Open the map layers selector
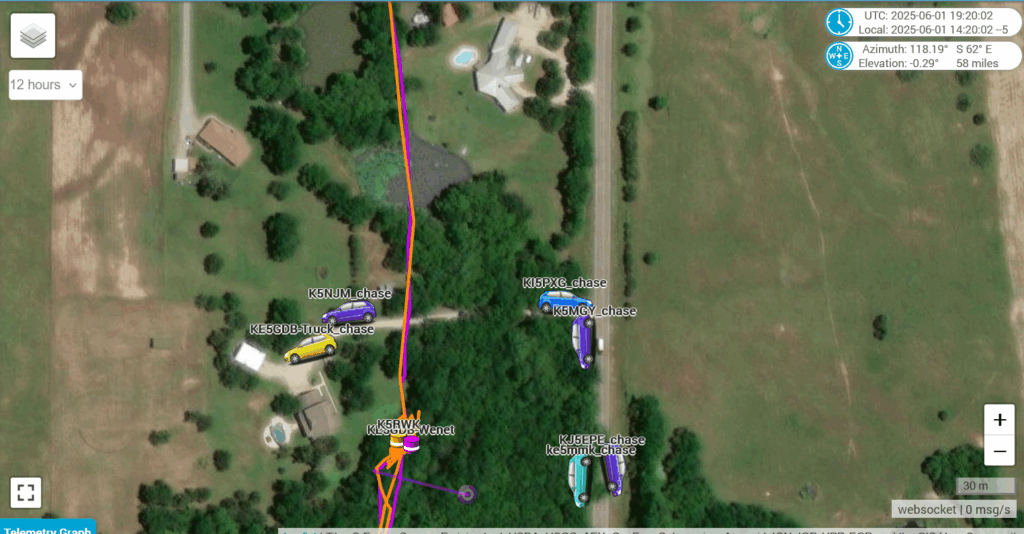Image resolution: width=1024 pixels, height=534 pixels. [x=33, y=36]
